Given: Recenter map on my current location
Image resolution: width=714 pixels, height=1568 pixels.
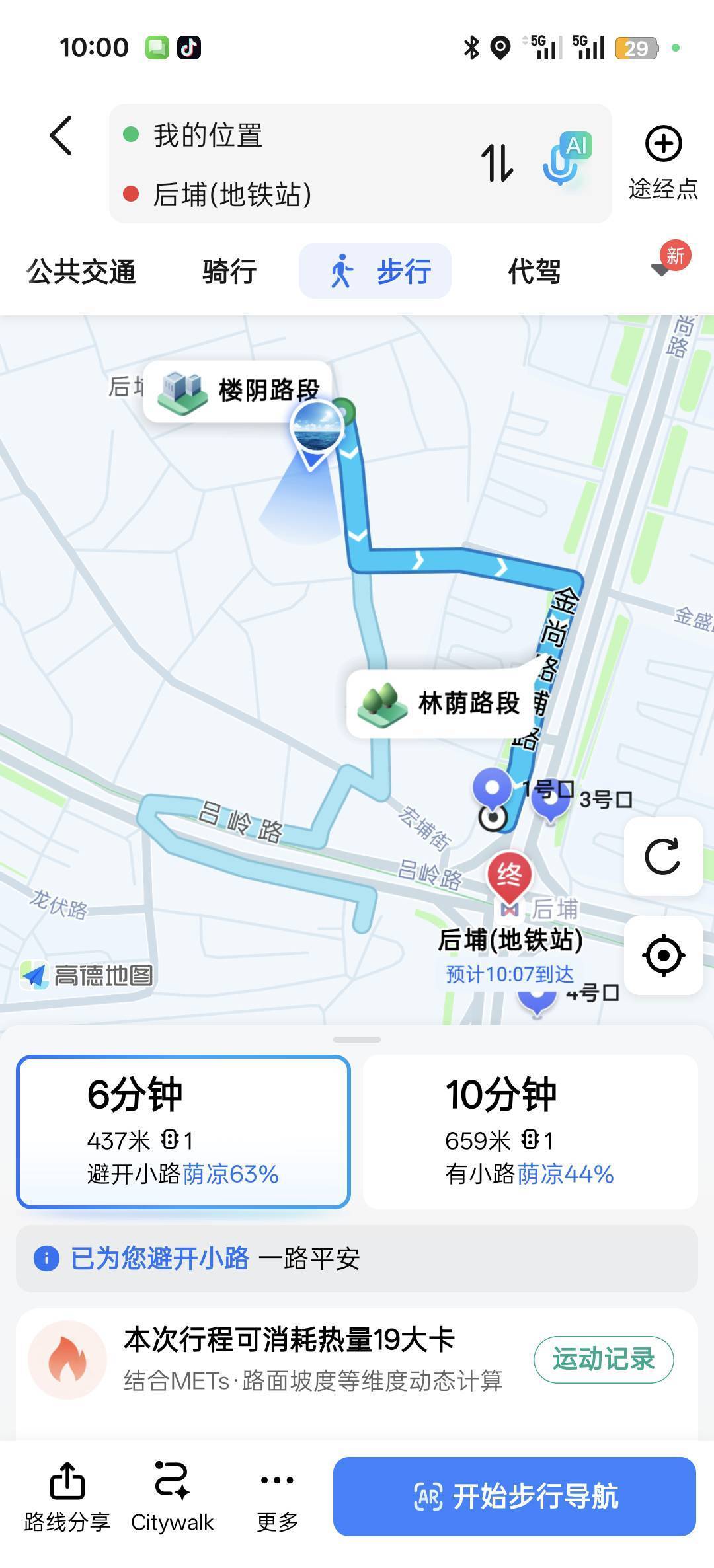Looking at the screenshot, I should tap(663, 955).
